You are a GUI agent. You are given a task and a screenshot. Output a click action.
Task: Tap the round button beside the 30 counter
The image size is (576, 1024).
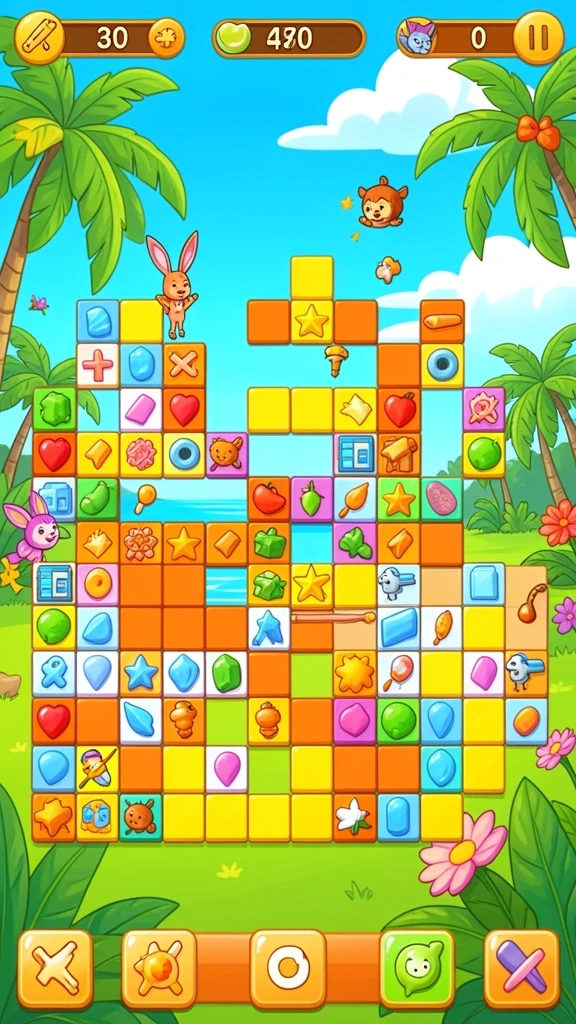click(x=167, y=38)
